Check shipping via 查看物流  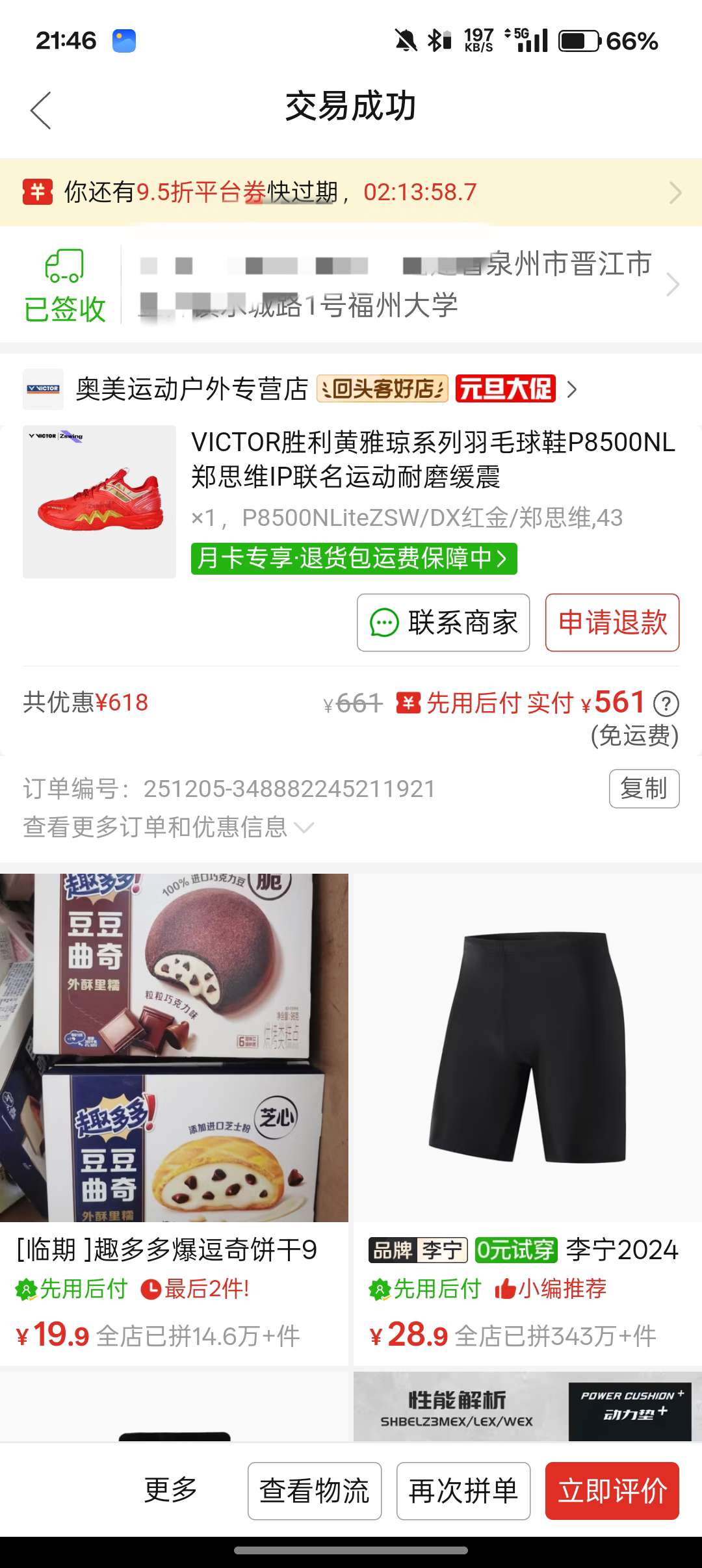click(315, 1491)
